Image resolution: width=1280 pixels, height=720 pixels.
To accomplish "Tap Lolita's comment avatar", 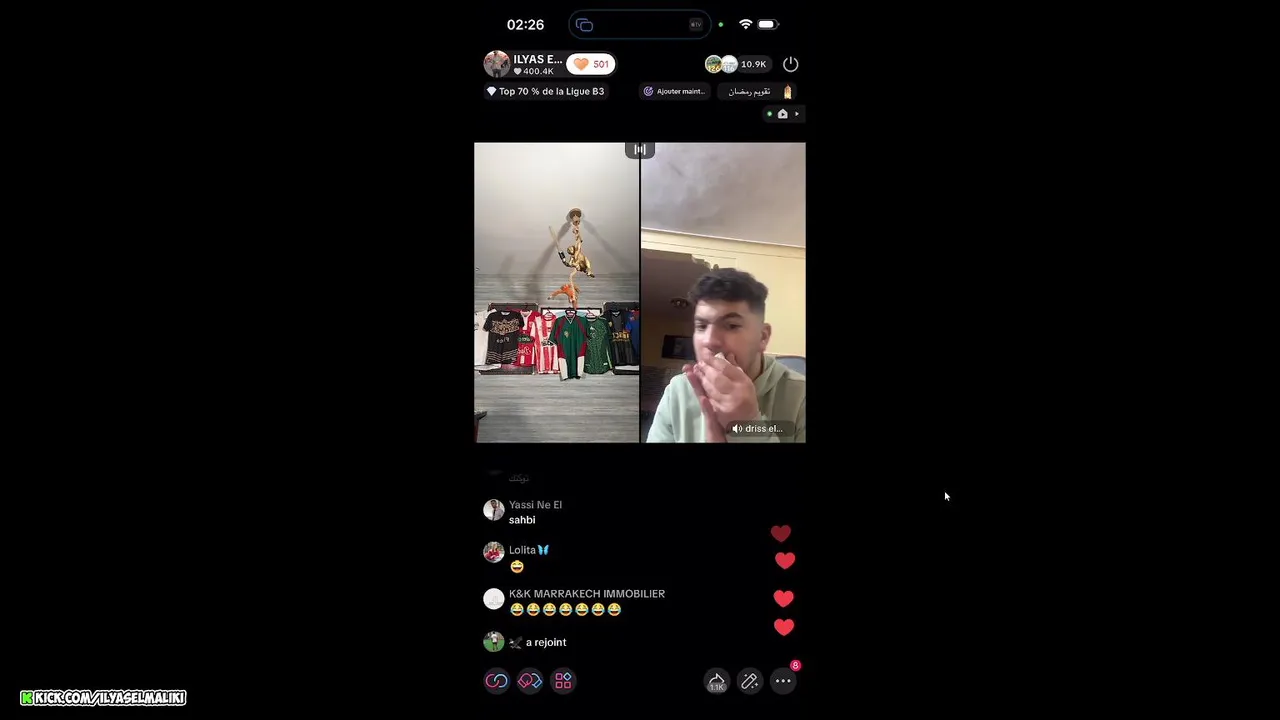I will point(494,552).
